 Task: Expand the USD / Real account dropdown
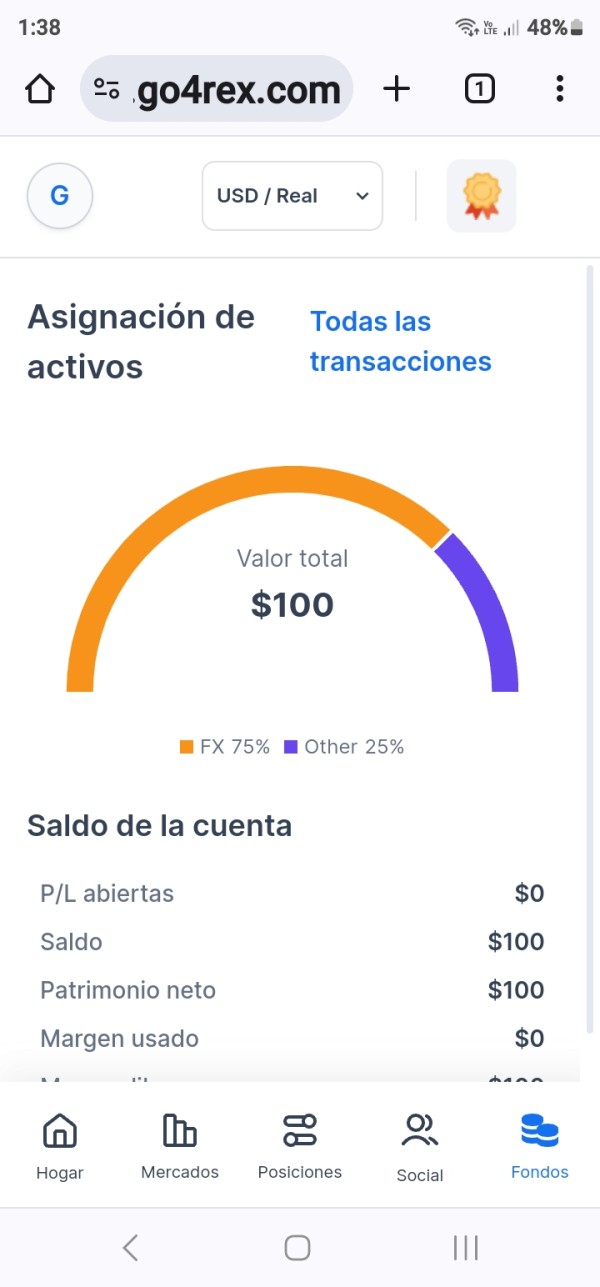[x=292, y=196]
